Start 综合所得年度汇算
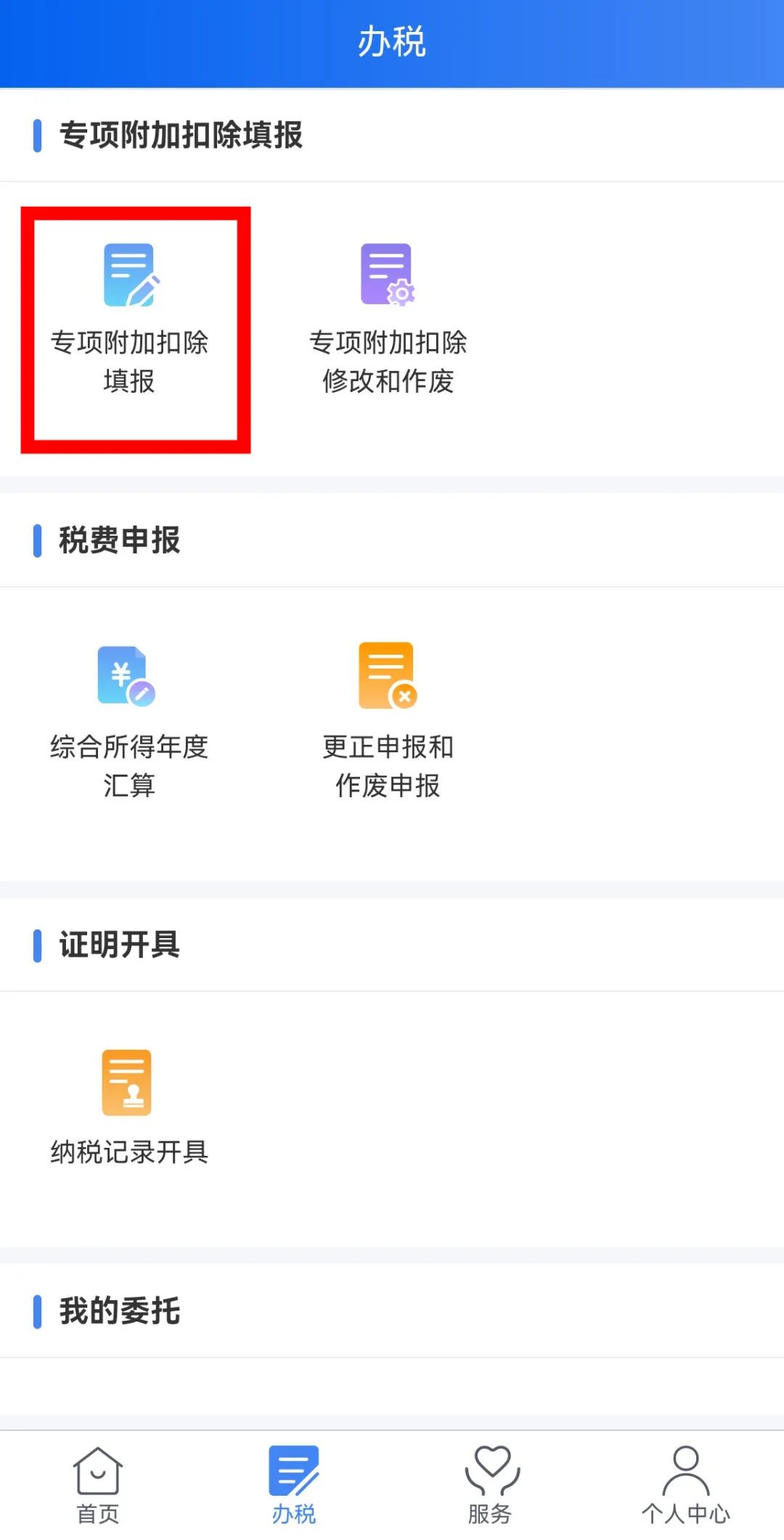The height and width of the screenshot is (1540, 784). pyautogui.click(x=129, y=722)
